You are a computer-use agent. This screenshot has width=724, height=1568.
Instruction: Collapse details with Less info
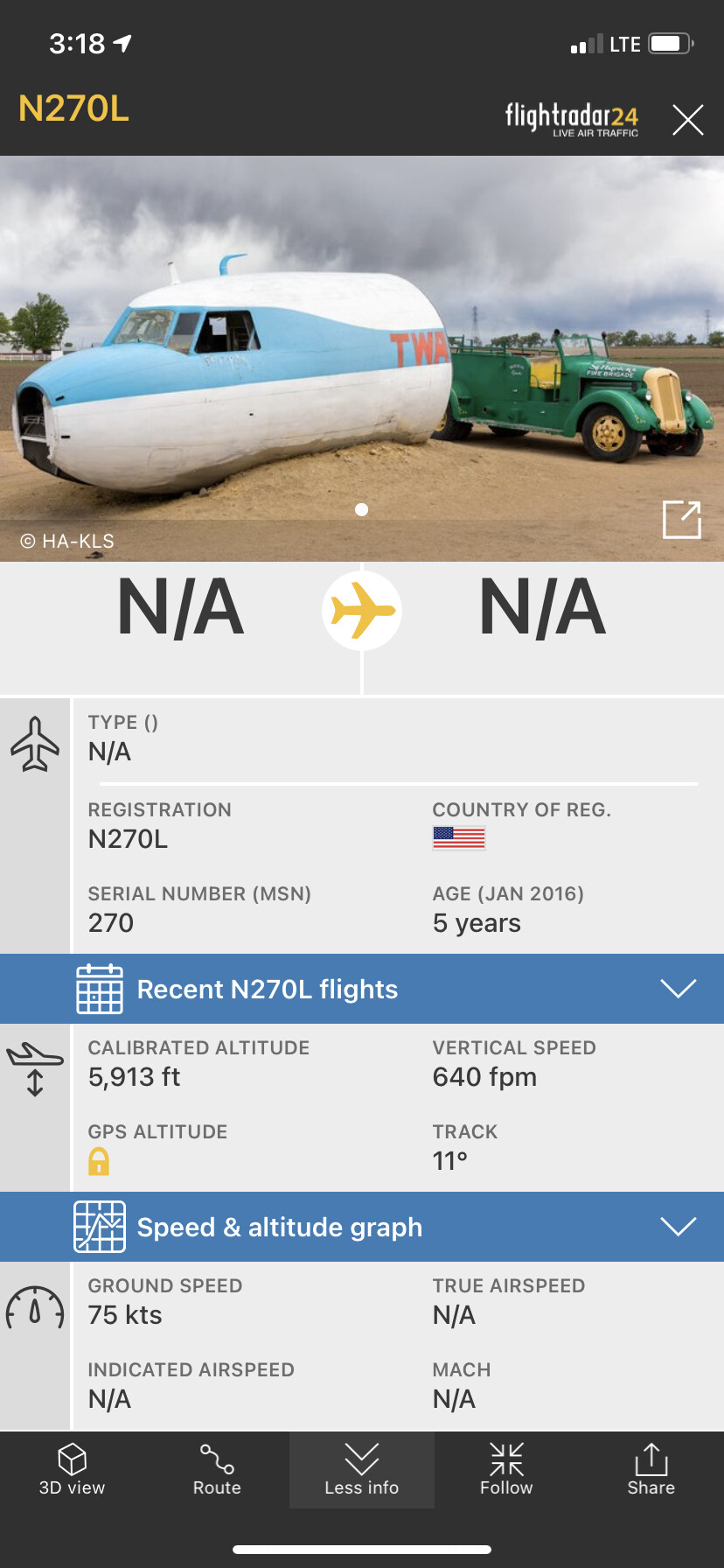coord(361,1470)
